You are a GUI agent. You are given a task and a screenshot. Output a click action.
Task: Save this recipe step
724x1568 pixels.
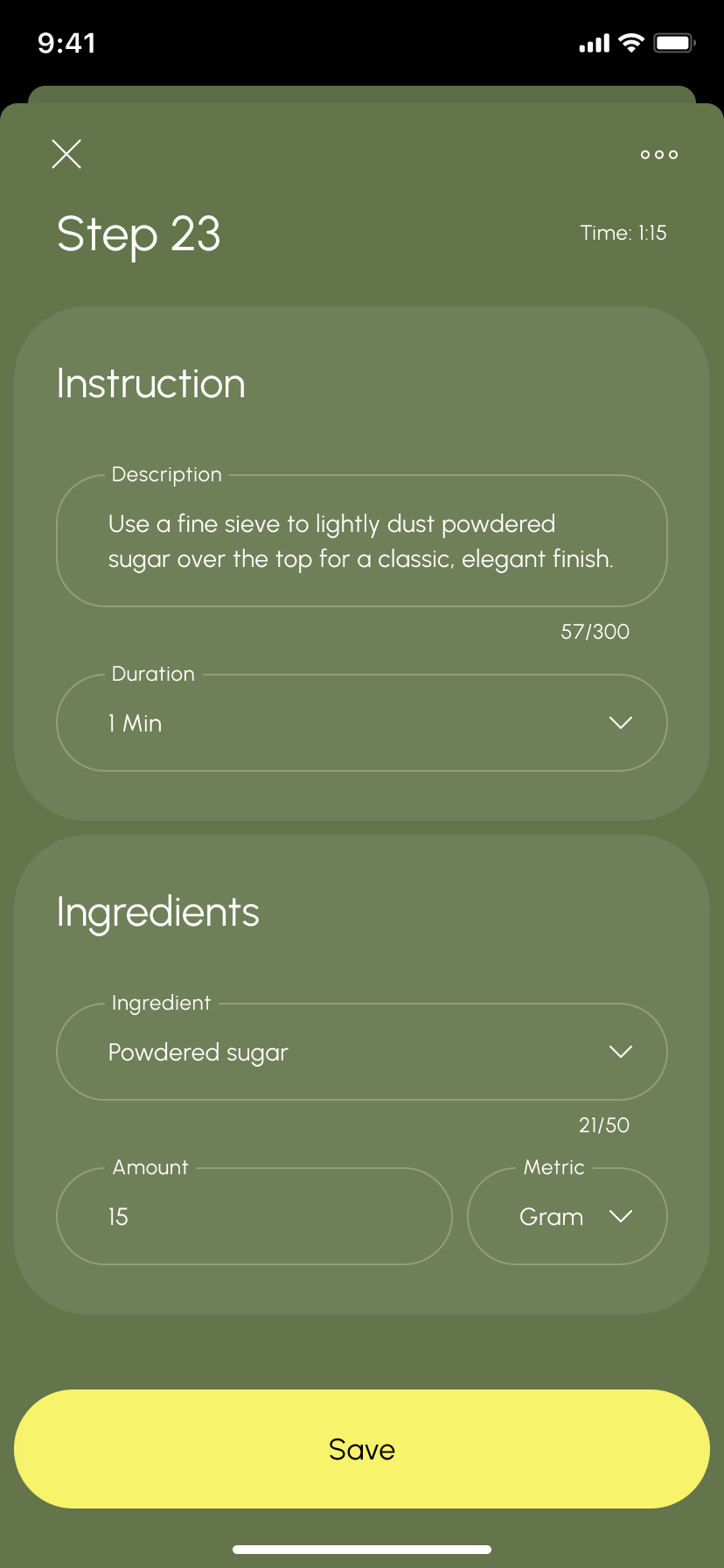coord(361,1449)
